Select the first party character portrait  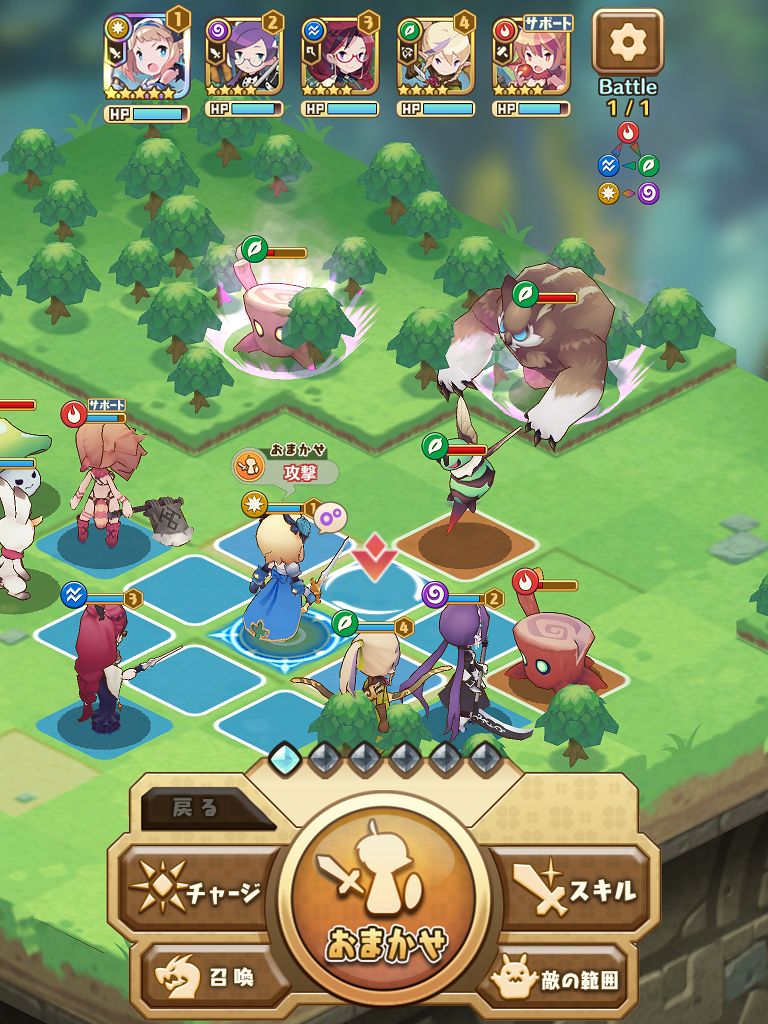point(146,56)
